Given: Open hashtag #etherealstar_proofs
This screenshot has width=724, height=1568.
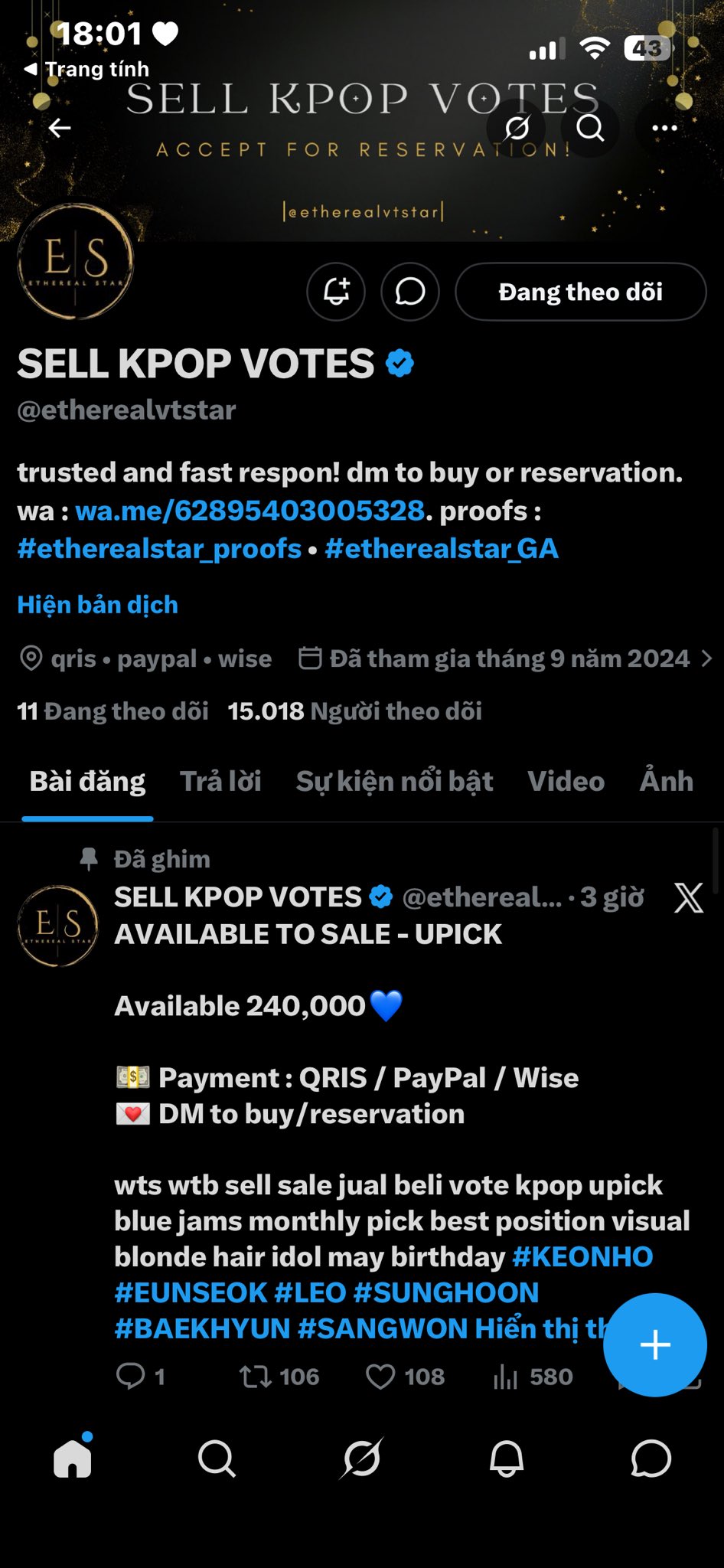Looking at the screenshot, I should pos(159,549).
